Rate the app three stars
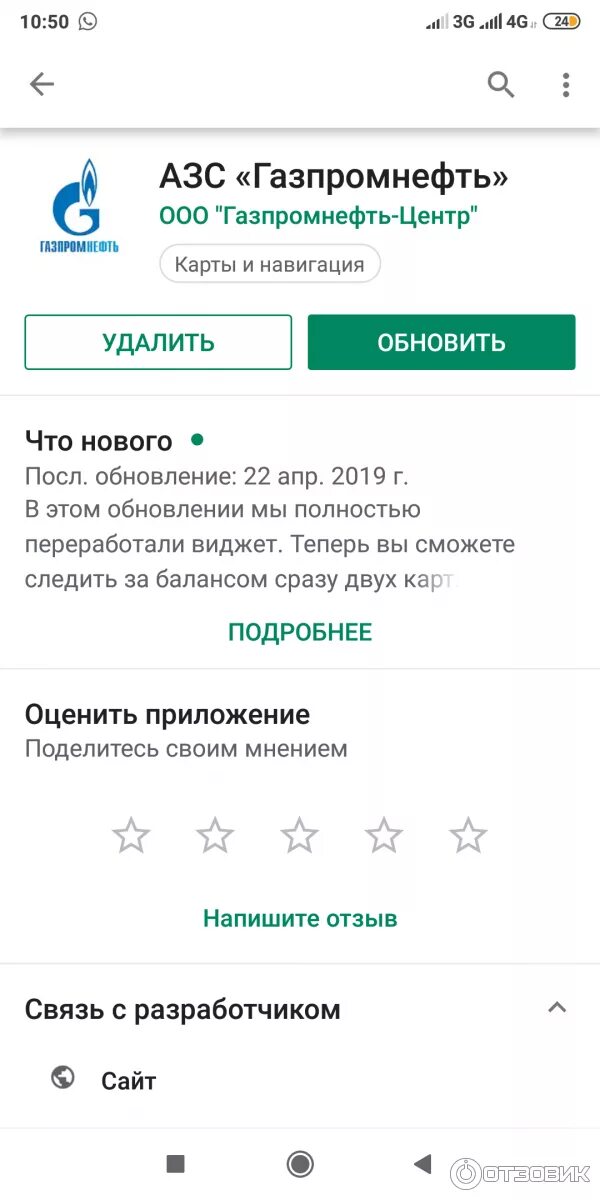Screen dimensions: 600x1200 point(300,834)
